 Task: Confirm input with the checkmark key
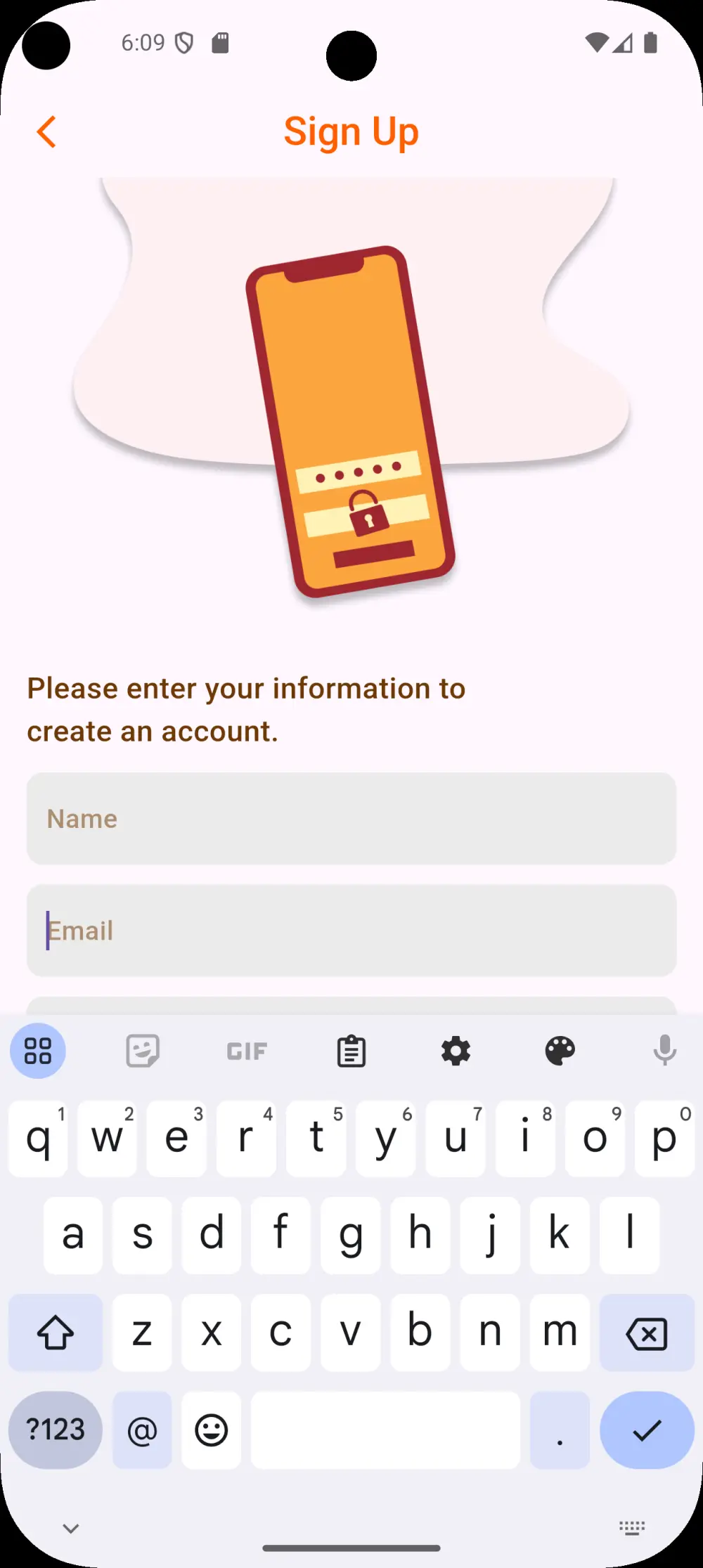(645, 1430)
